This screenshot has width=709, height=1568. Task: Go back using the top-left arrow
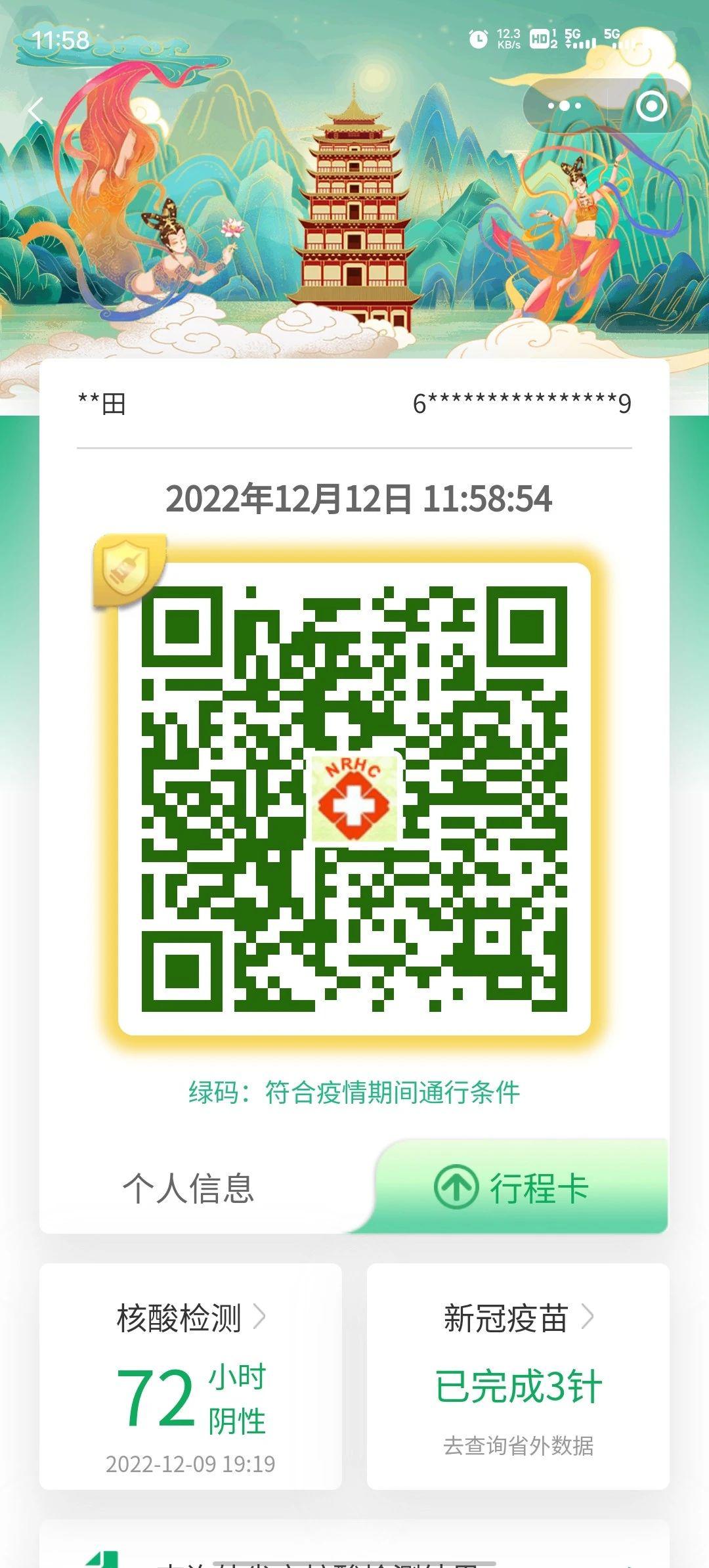point(36,110)
